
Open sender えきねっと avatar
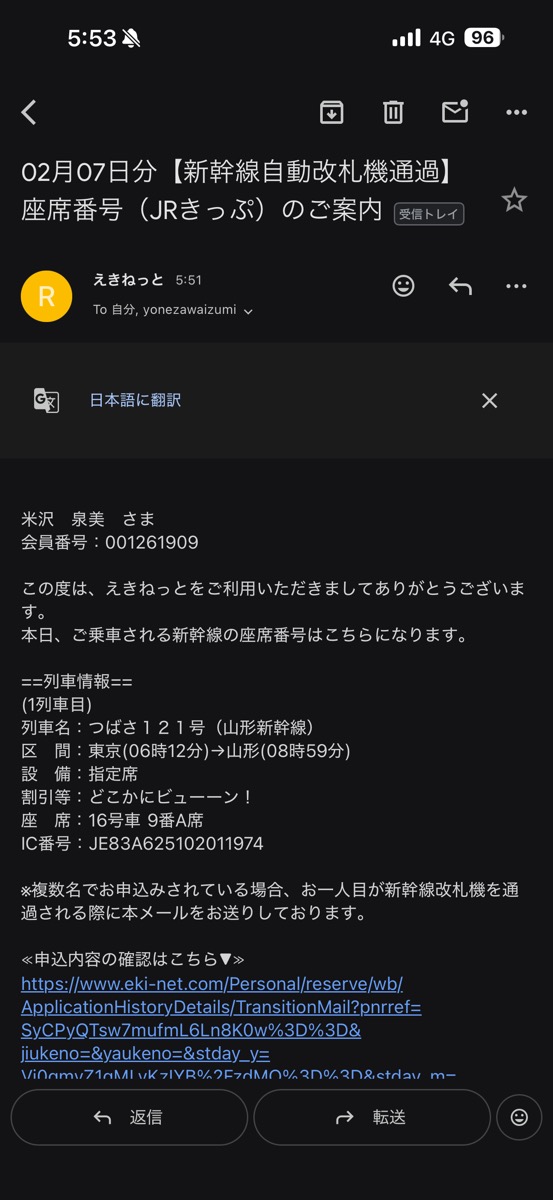tap(46, 296)
